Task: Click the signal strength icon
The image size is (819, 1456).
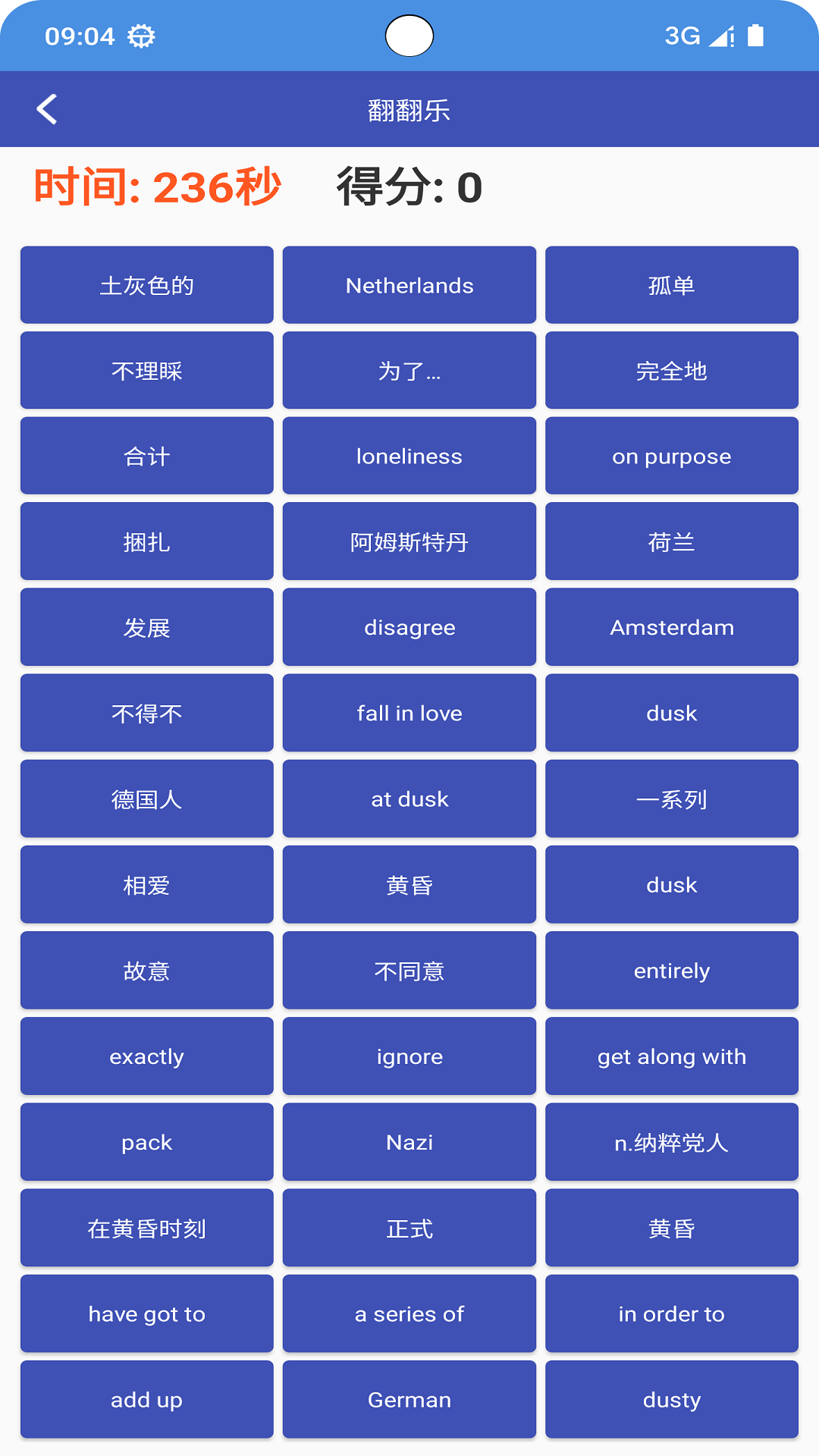Action: click(718, 36)
